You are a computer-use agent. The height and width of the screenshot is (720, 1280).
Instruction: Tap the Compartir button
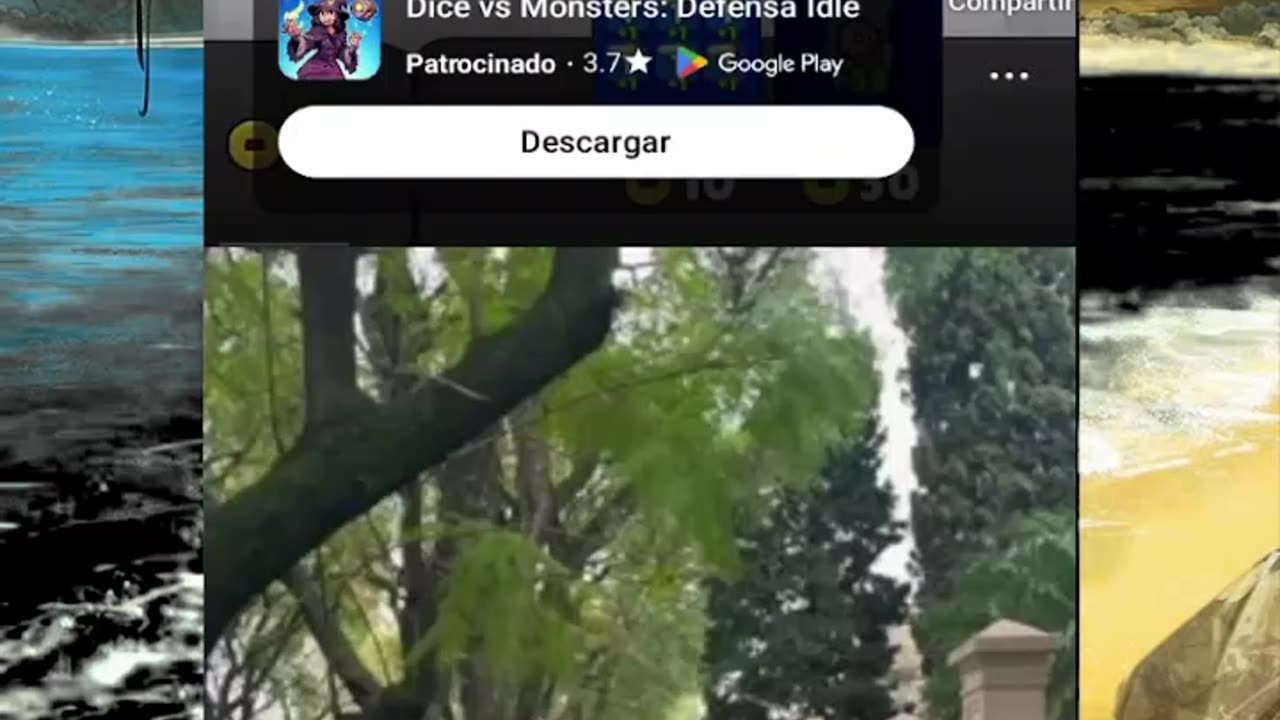[1008, 8]
